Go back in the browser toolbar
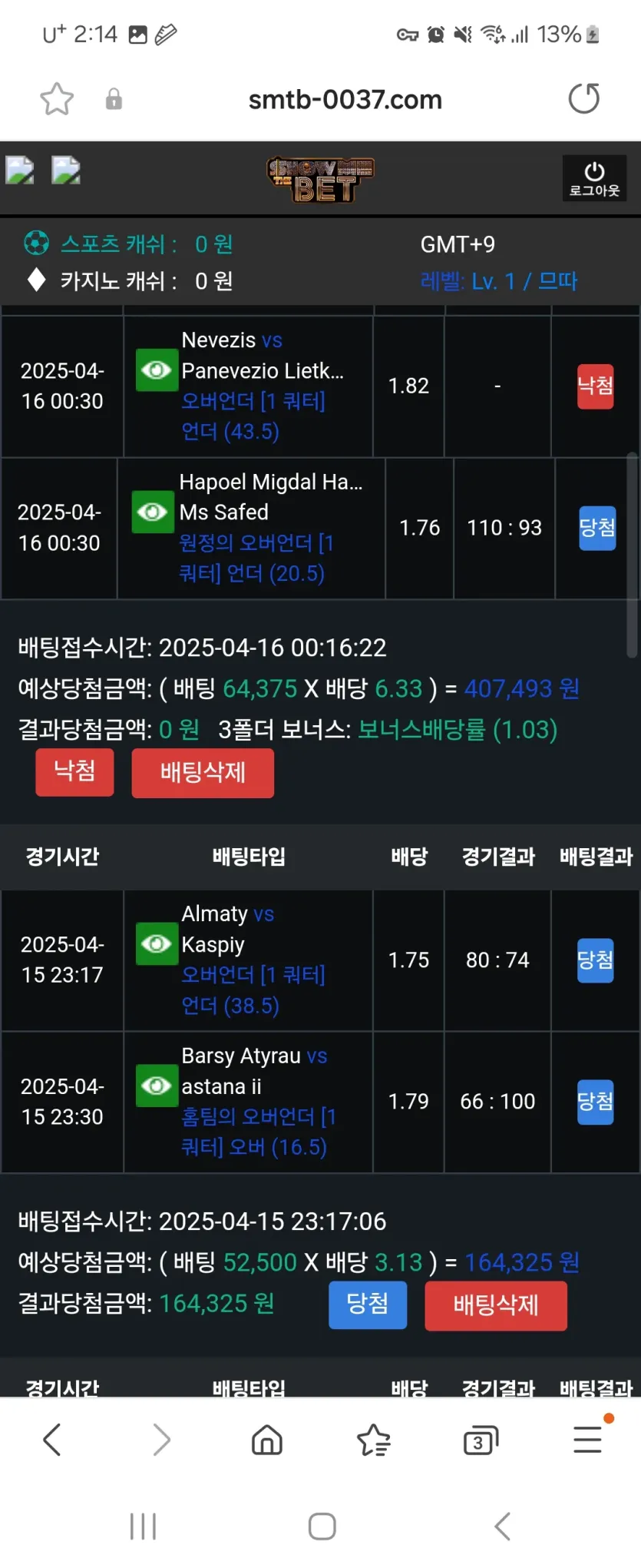The height and width of the screenshot is (1568, 641). click(52, 1440)
